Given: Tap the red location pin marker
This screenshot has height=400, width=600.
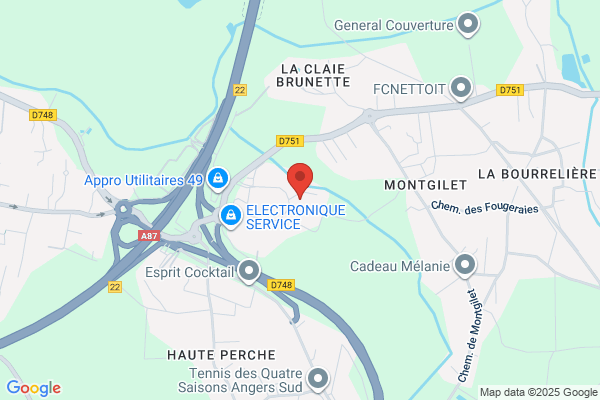Looking at the screenshot, I should (300, 180).
